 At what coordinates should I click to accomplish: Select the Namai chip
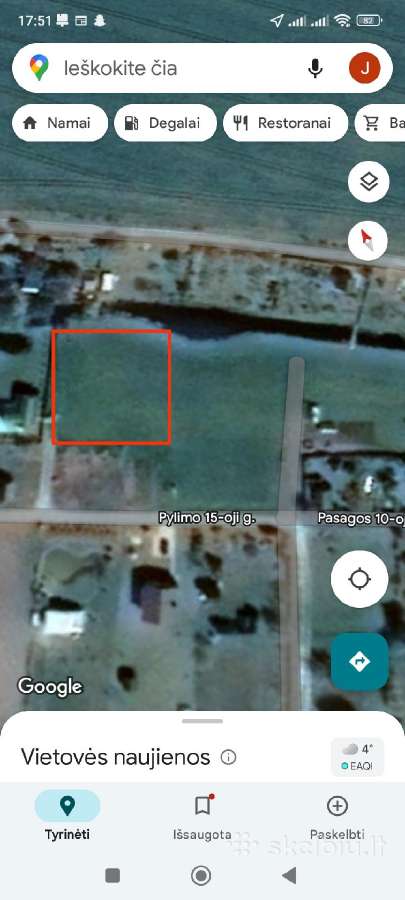60,123
